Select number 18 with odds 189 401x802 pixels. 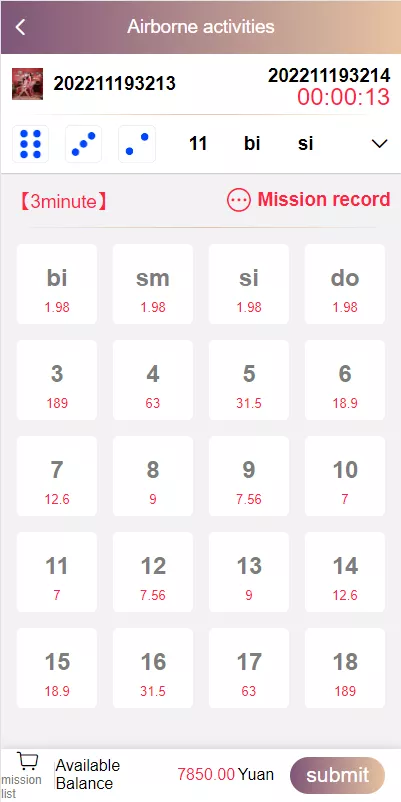pos(345,668)
